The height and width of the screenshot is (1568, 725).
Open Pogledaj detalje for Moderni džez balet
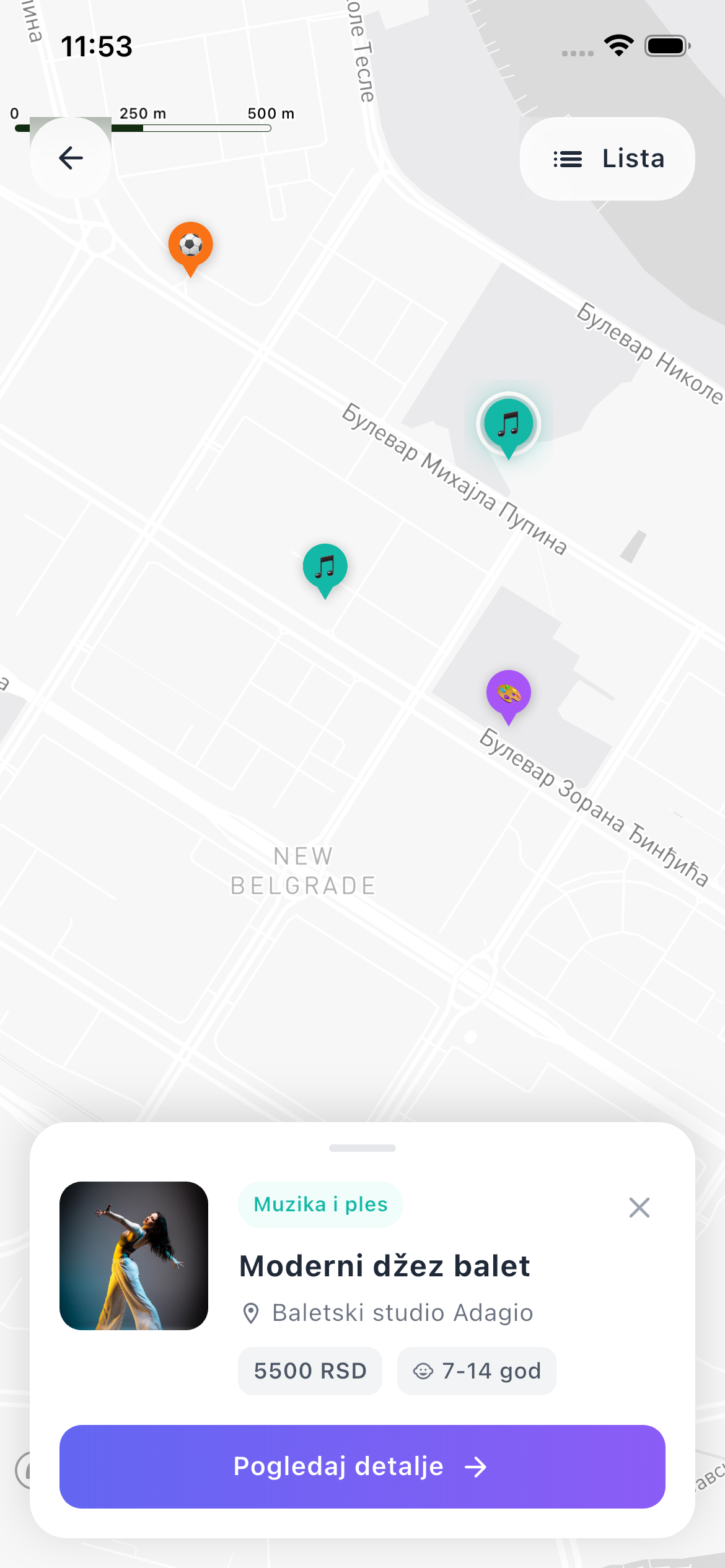click(362, 1465)
